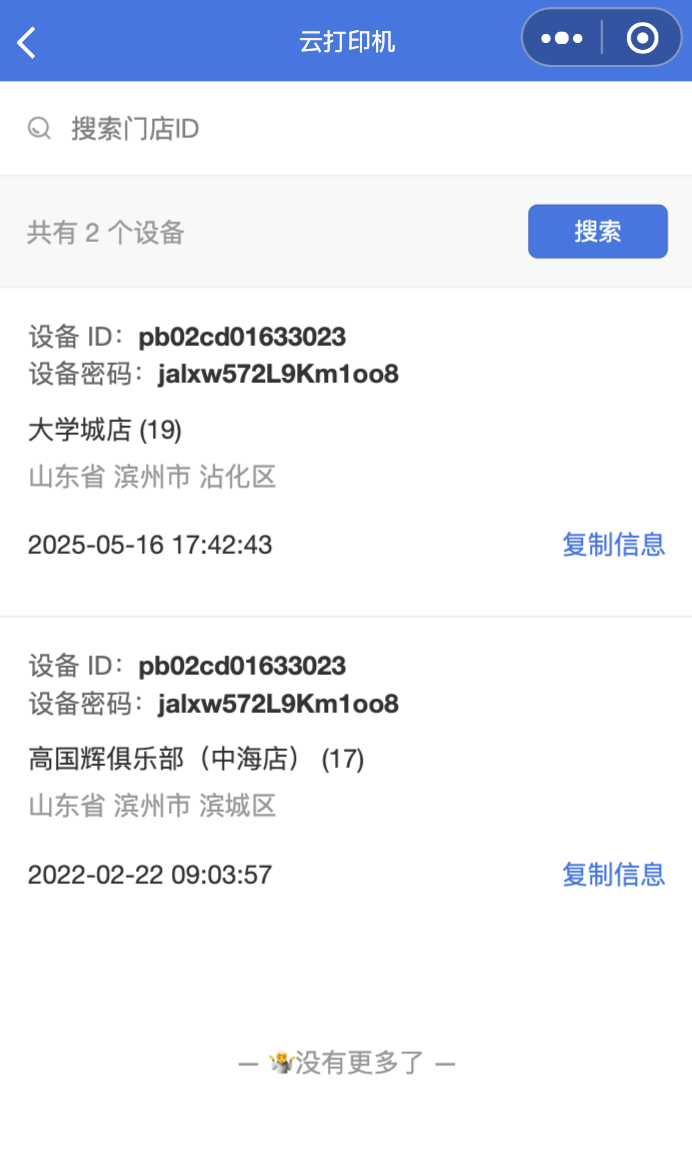Screen dimensions: 692x1150
Task: Focus the 搜索门店ID search field
Action: coord(346,128)
